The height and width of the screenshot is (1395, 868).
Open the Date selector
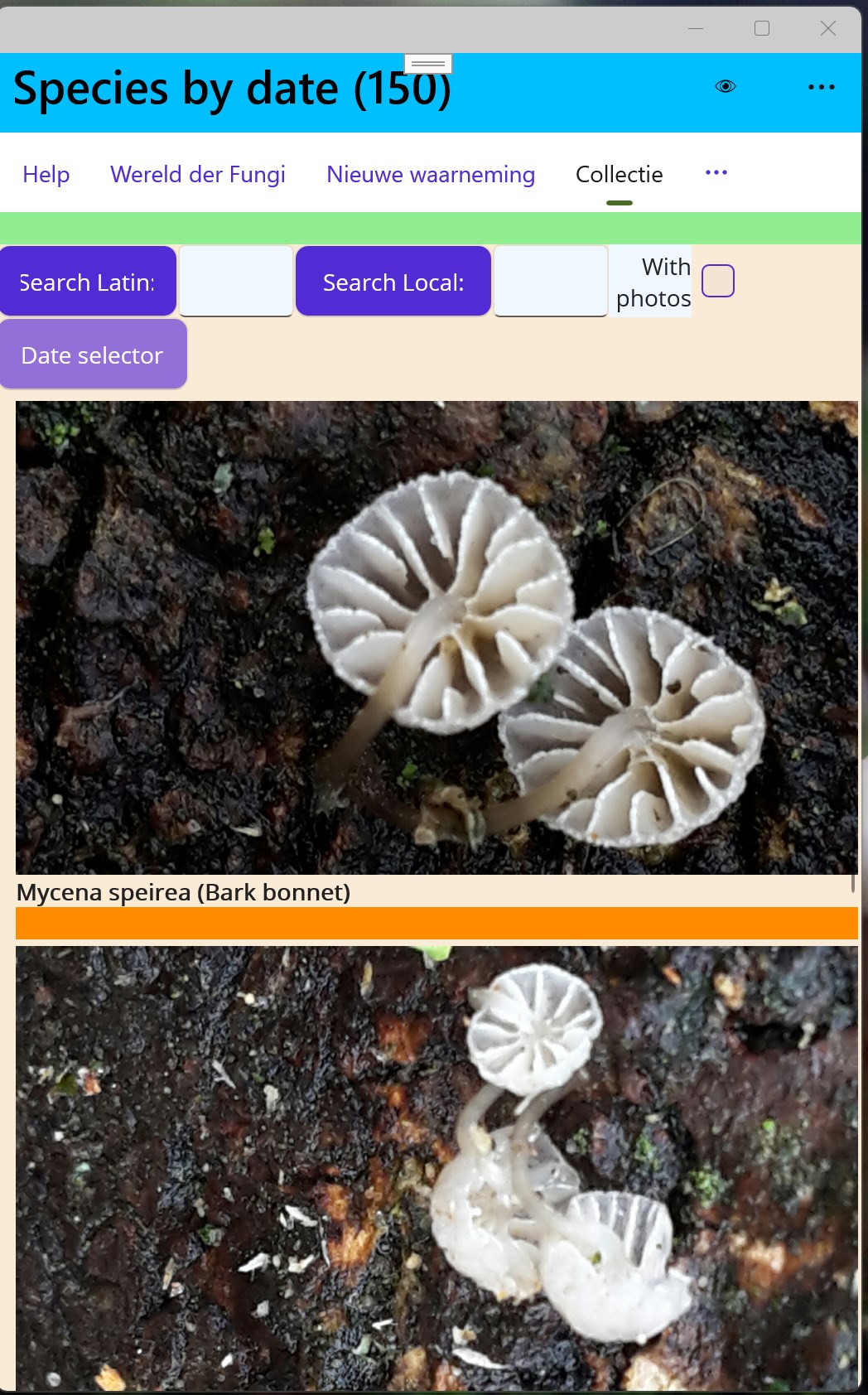(x=93, y=355)
